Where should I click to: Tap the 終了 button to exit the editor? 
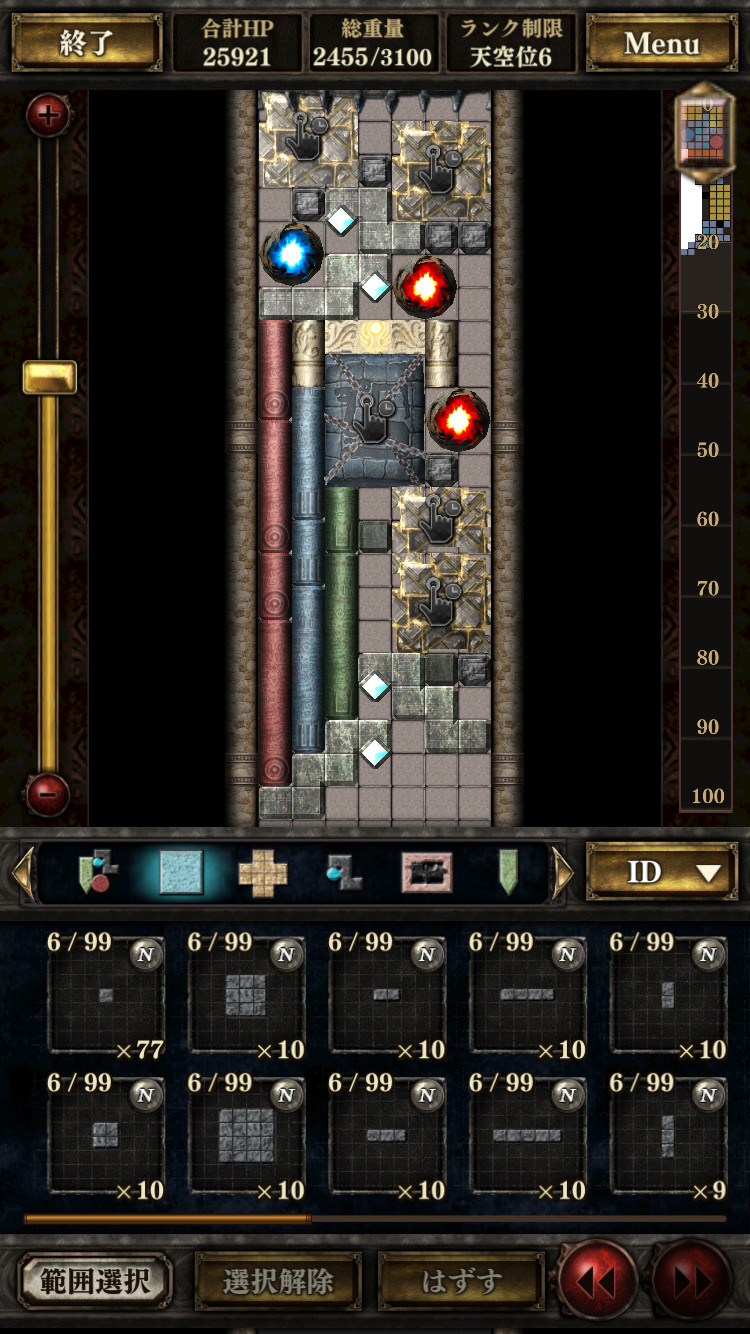tap(87, 43)
